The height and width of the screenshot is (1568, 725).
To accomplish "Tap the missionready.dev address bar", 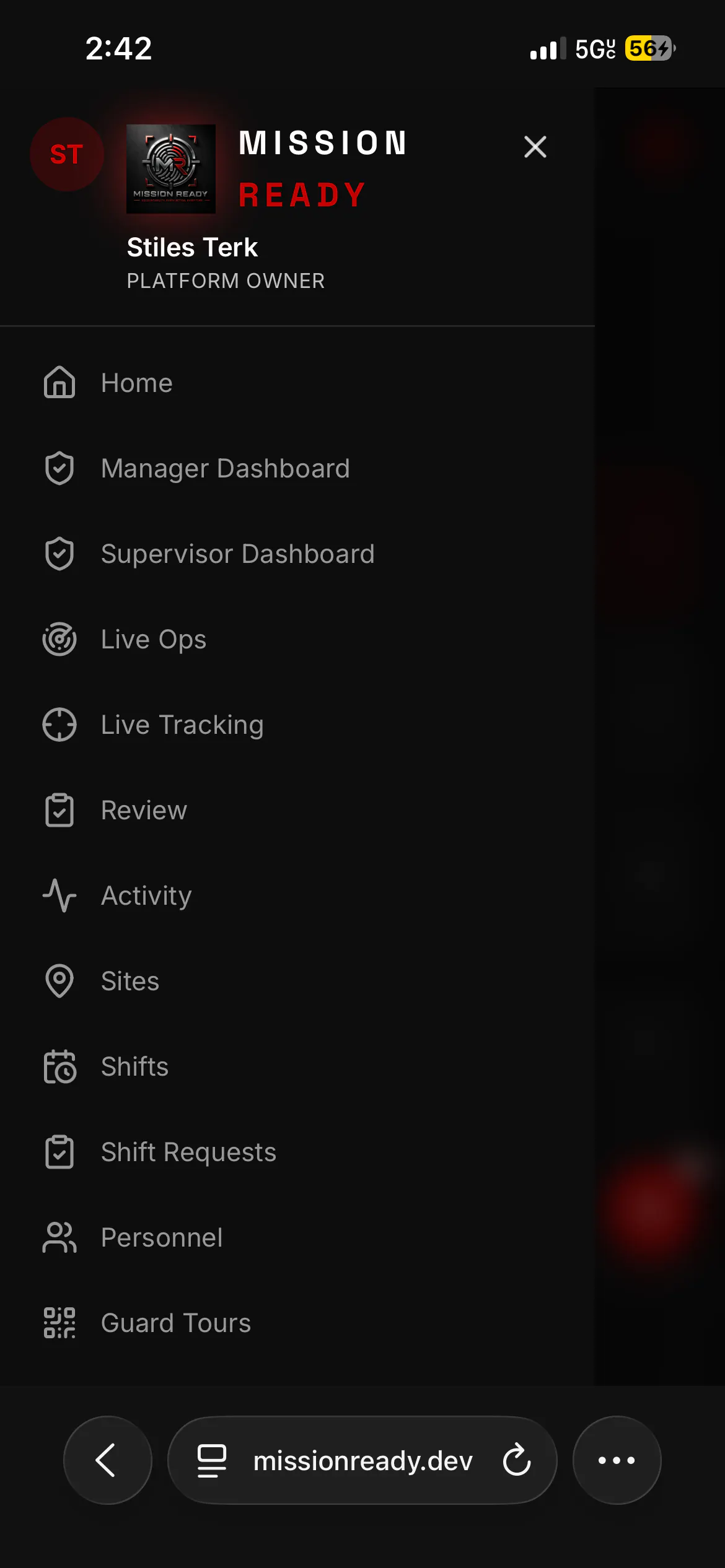I will [362, 1460].
